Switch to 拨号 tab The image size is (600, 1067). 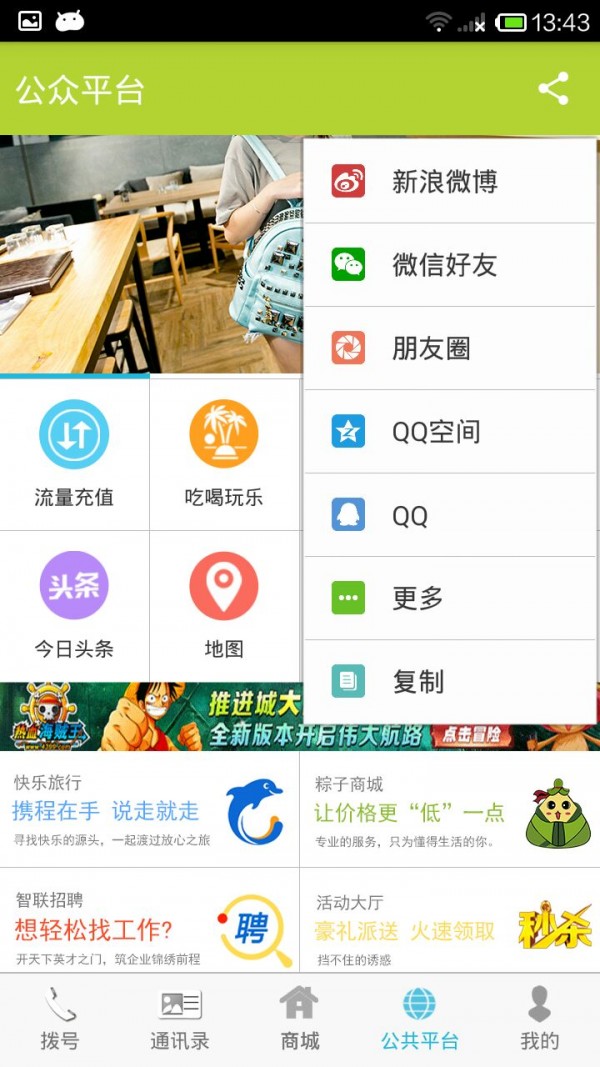(x=60, y=1019)
